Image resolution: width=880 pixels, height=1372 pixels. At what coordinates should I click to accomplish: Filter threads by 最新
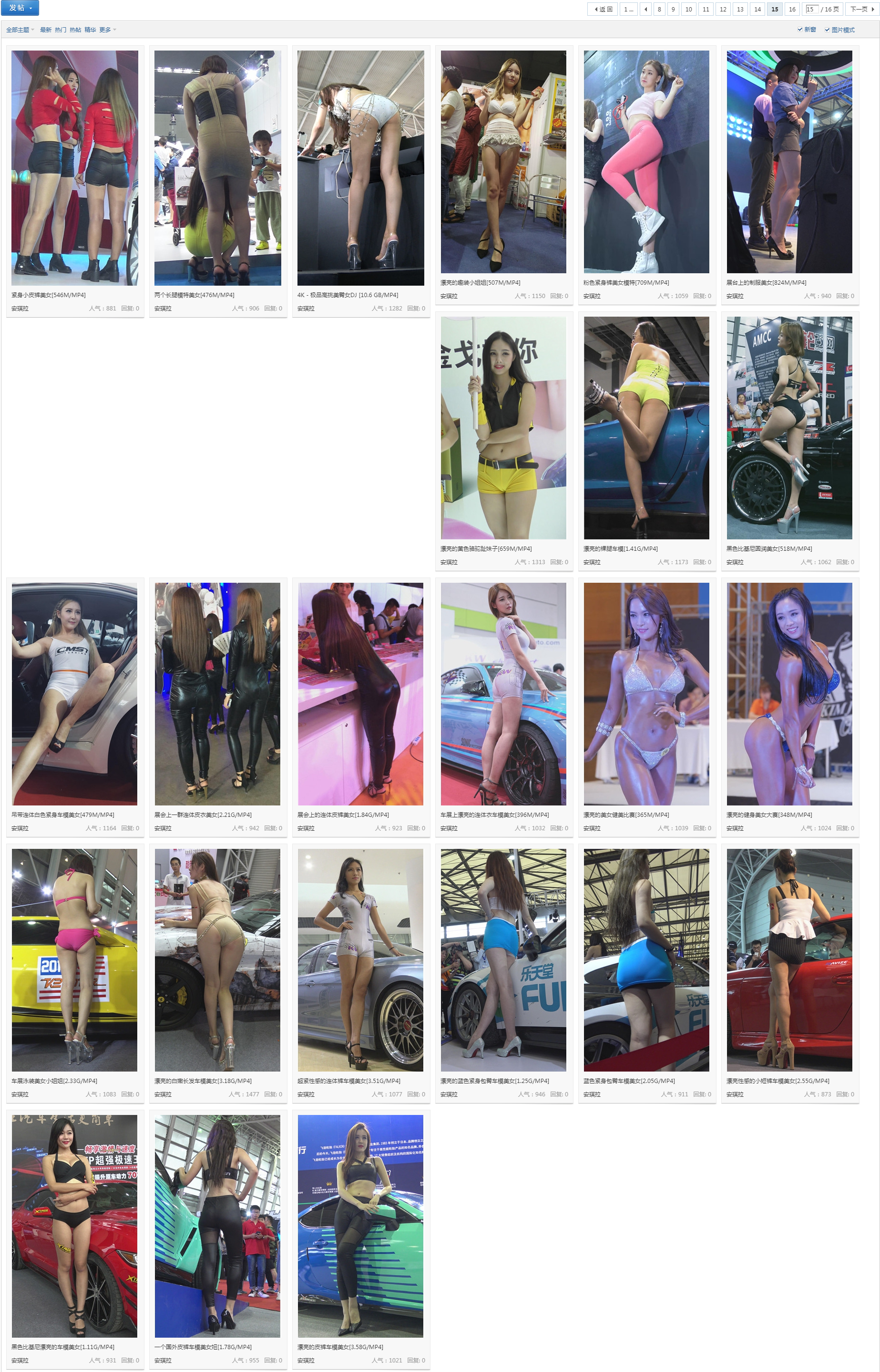click(46, 30)
